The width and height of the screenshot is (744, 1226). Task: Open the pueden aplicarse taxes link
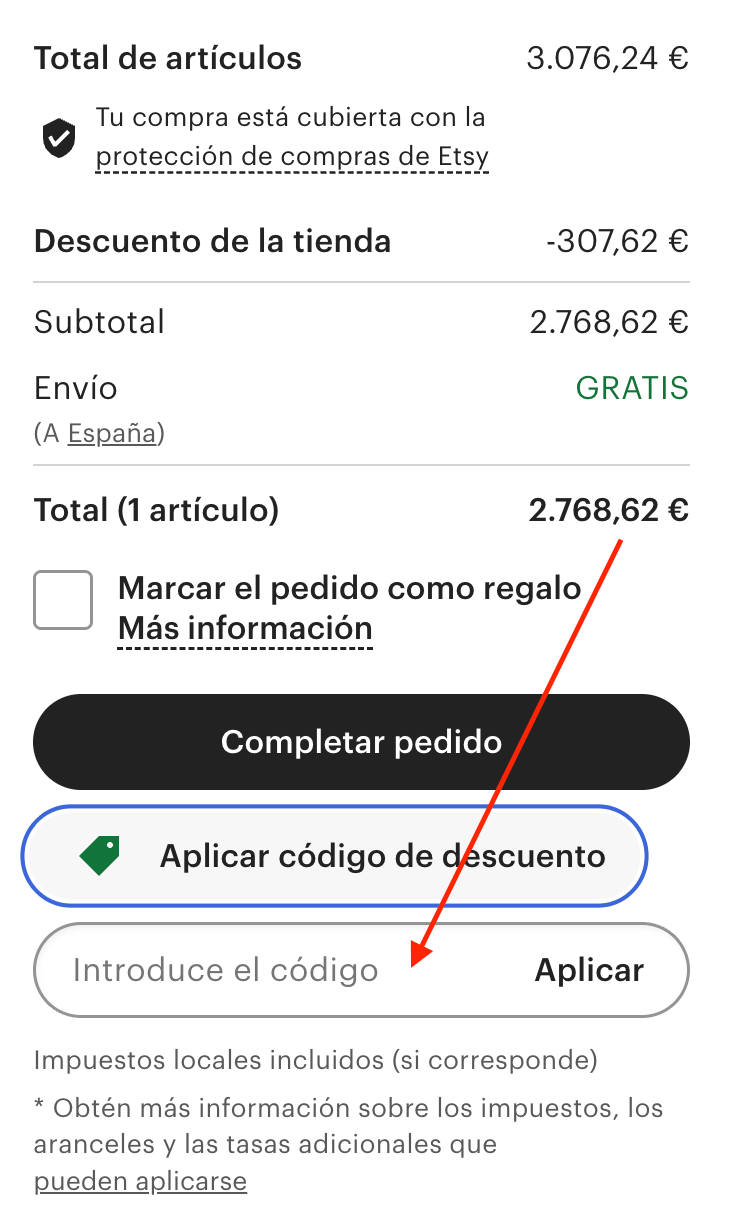click(x=140, y=1181)
